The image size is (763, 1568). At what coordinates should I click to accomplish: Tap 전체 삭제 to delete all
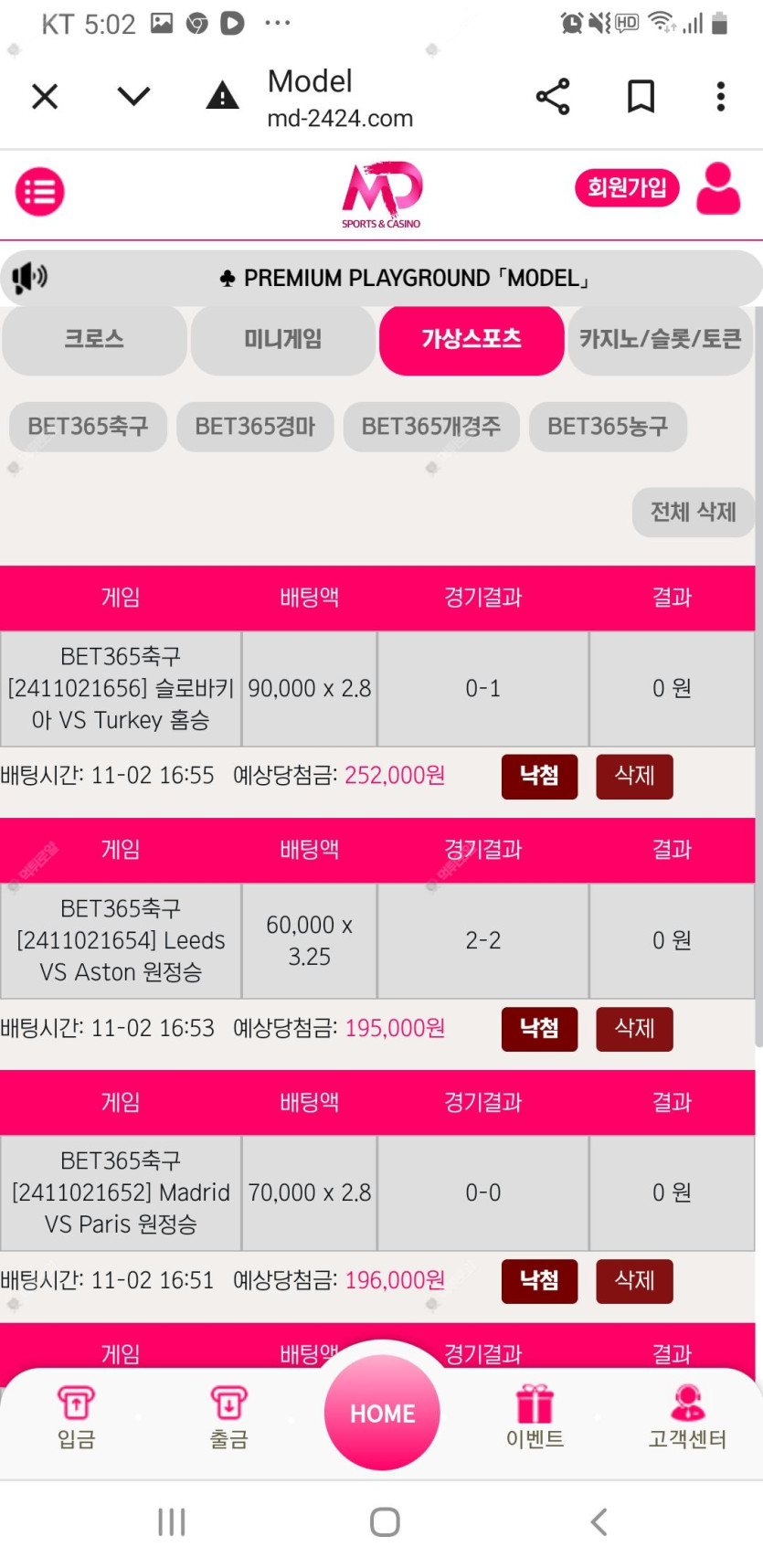click(x=693, y=512)
